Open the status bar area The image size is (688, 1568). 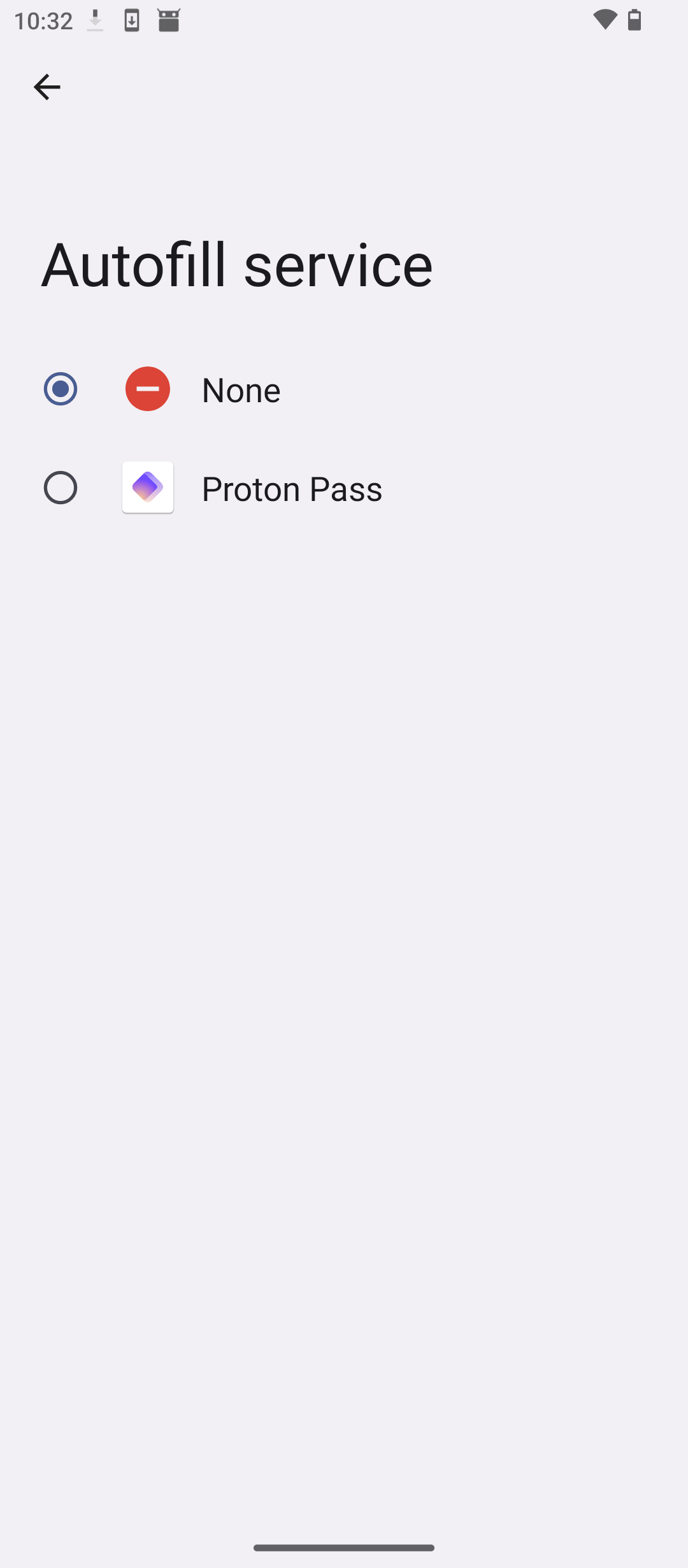point(344,20)
